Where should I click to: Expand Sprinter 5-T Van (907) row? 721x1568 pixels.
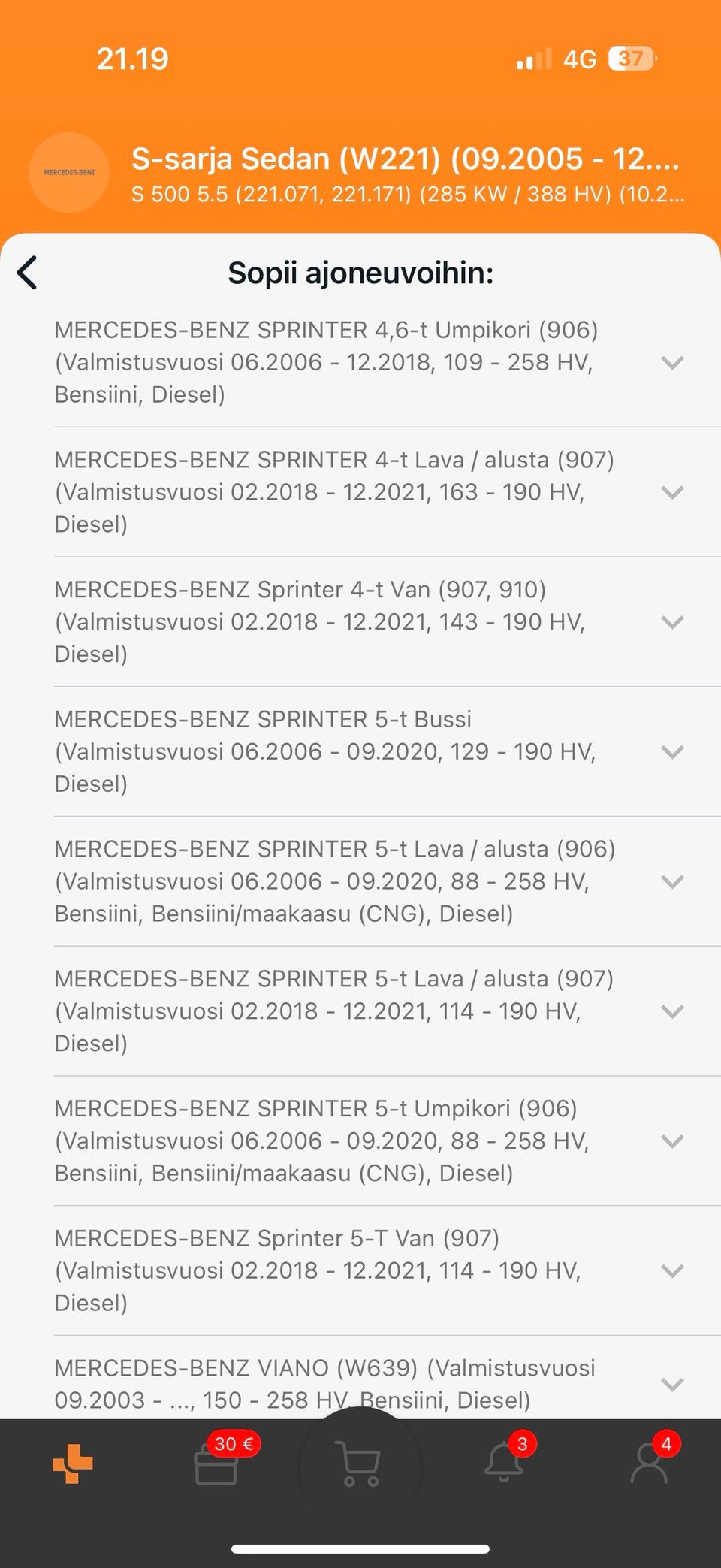click(x=672, y=1270)
